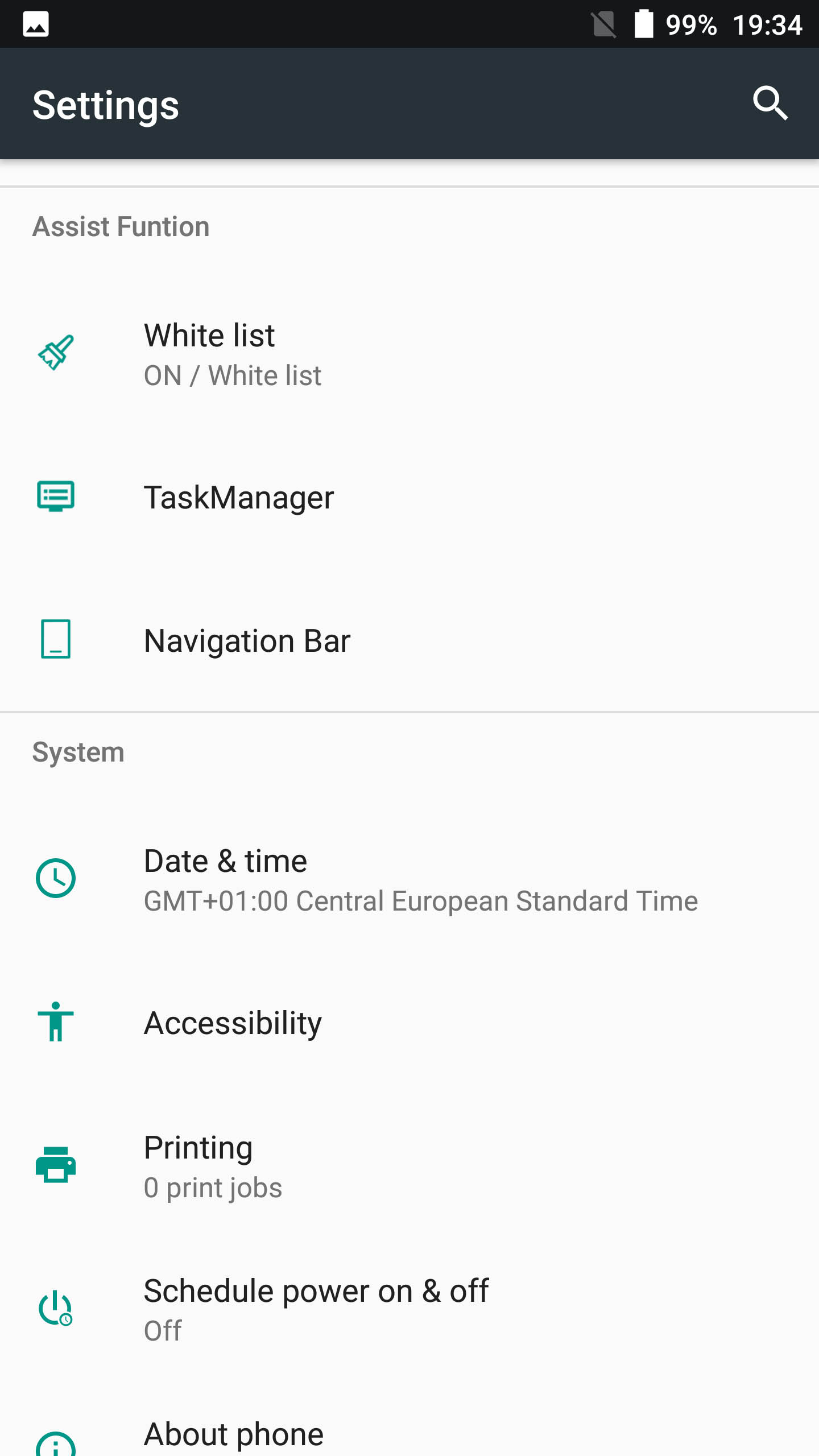Open About phone
Screen dimensions: 819x1456
point(409,1418)
